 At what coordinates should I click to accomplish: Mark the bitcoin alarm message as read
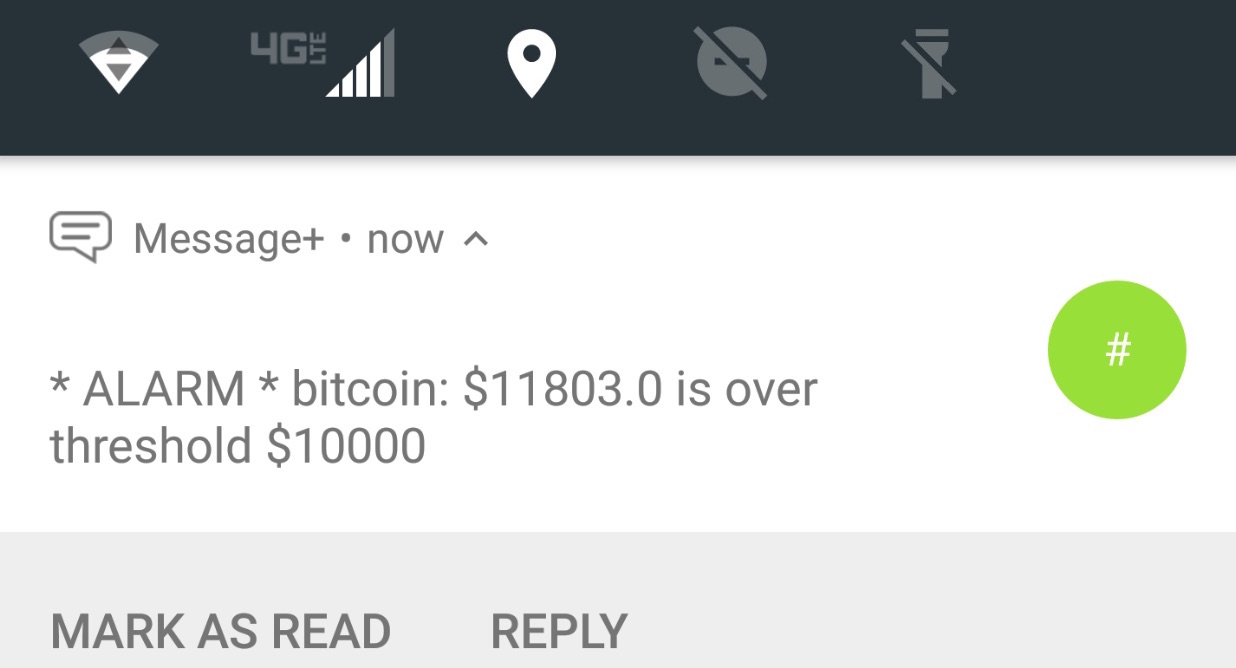point(220,630)
